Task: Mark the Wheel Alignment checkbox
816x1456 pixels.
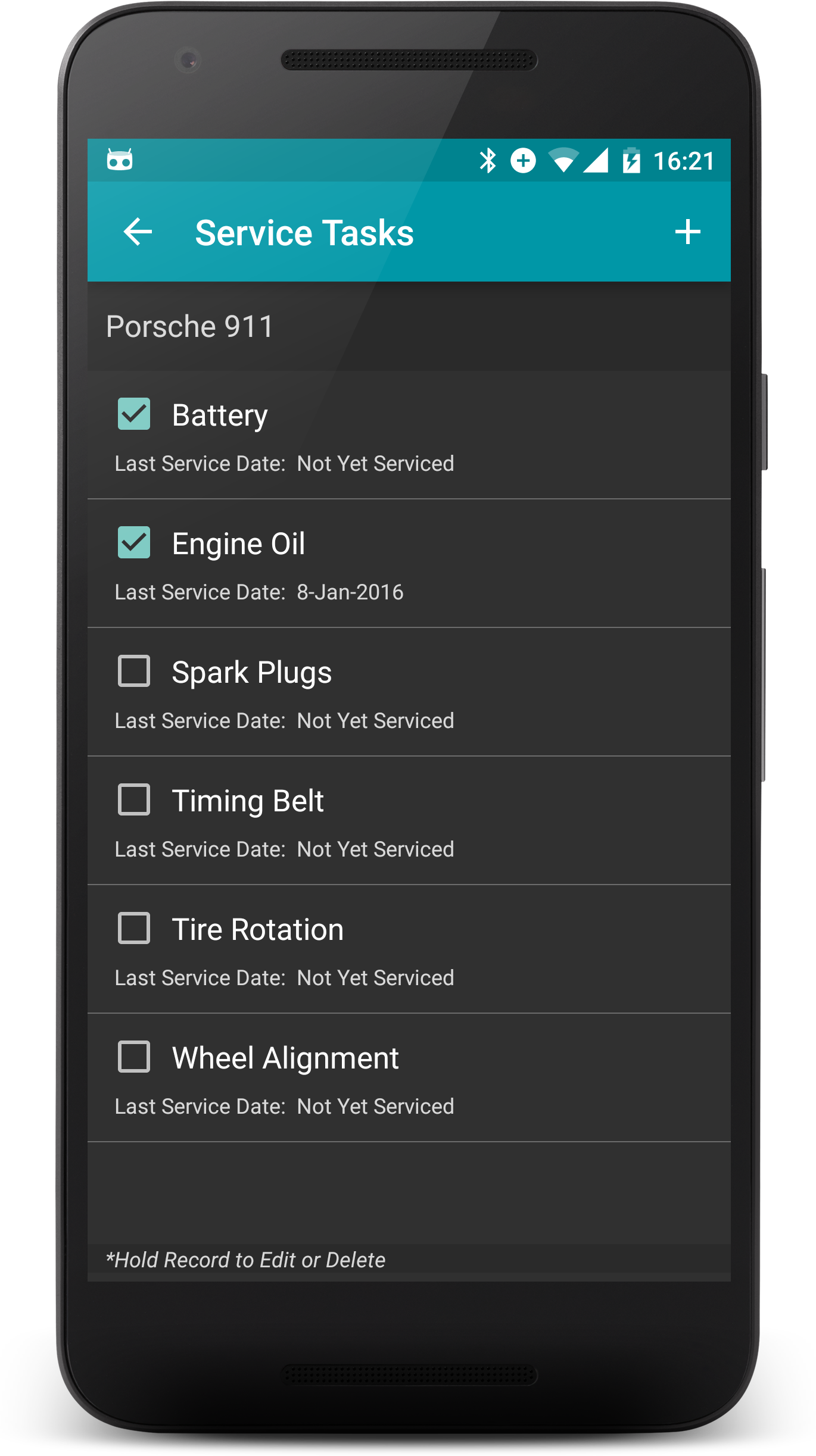Action: (134, 1057)
